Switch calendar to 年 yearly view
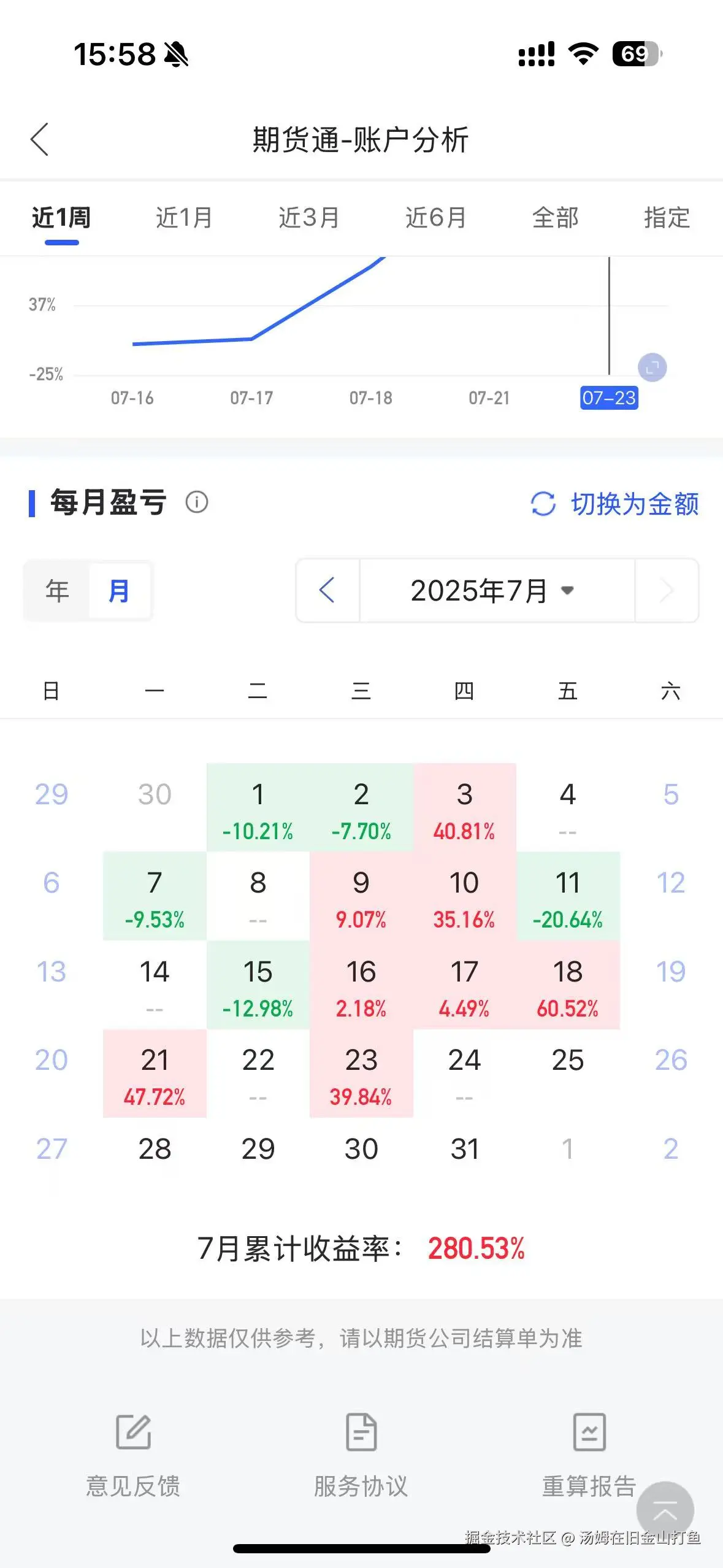The image size is (723, 1568). (x=57, y=590)
